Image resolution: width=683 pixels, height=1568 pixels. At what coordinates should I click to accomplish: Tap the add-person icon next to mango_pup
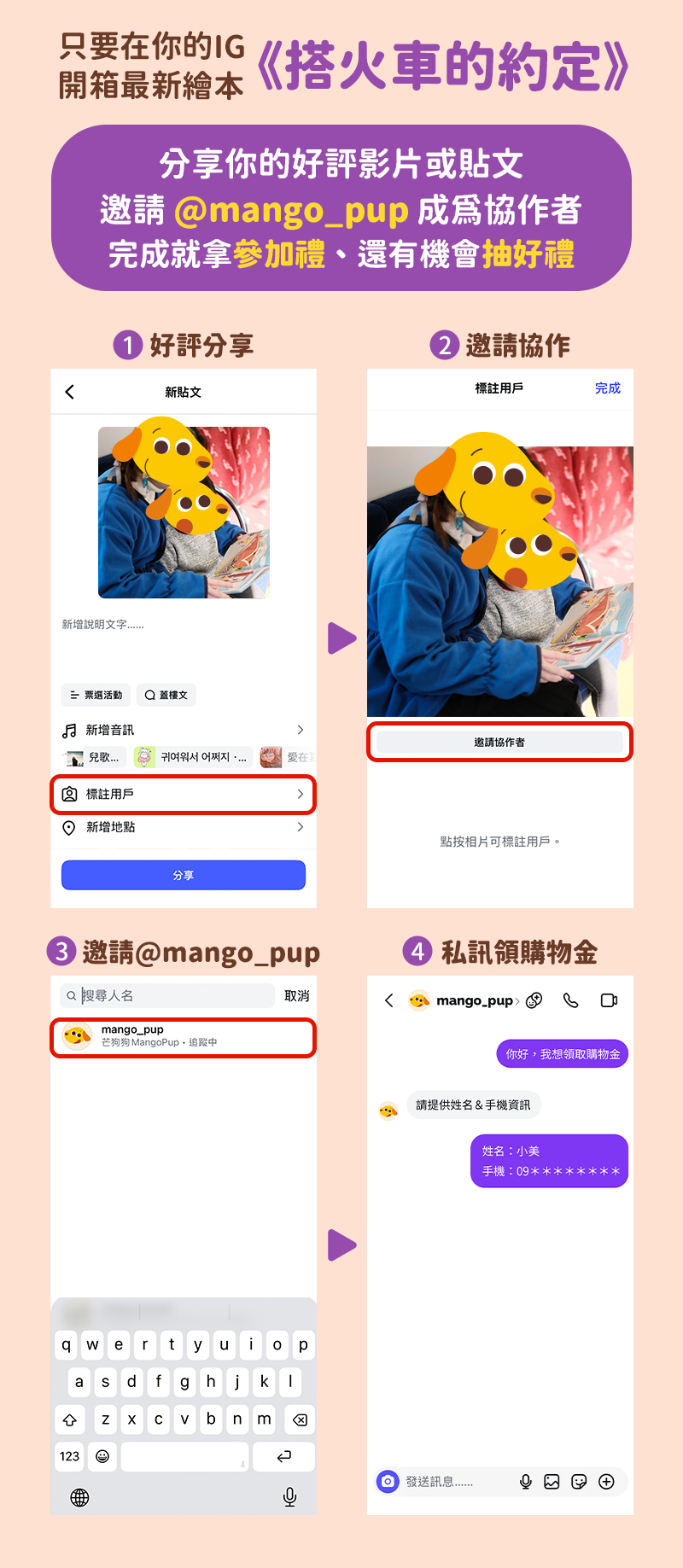[x=533, y=1000]
